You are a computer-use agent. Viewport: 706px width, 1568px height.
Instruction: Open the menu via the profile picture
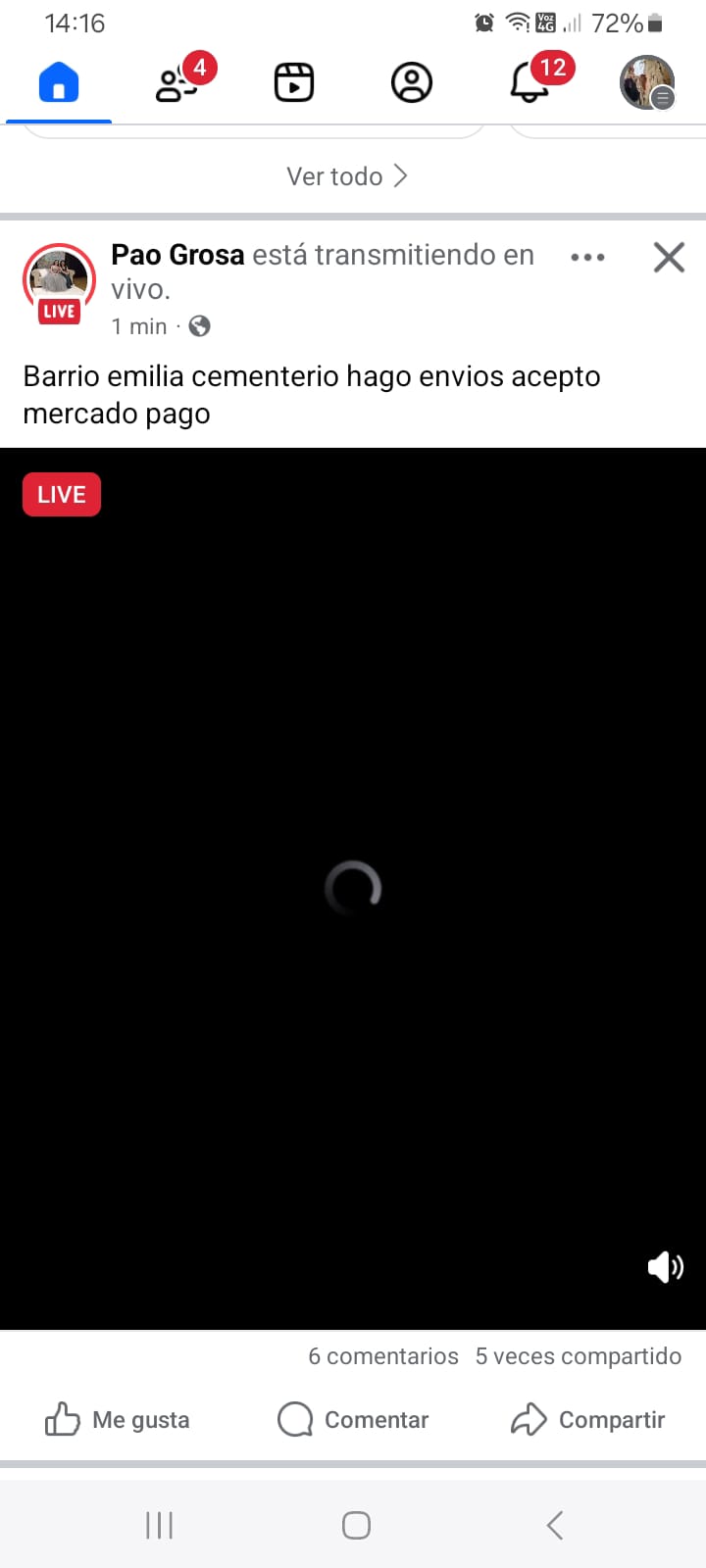647,82
